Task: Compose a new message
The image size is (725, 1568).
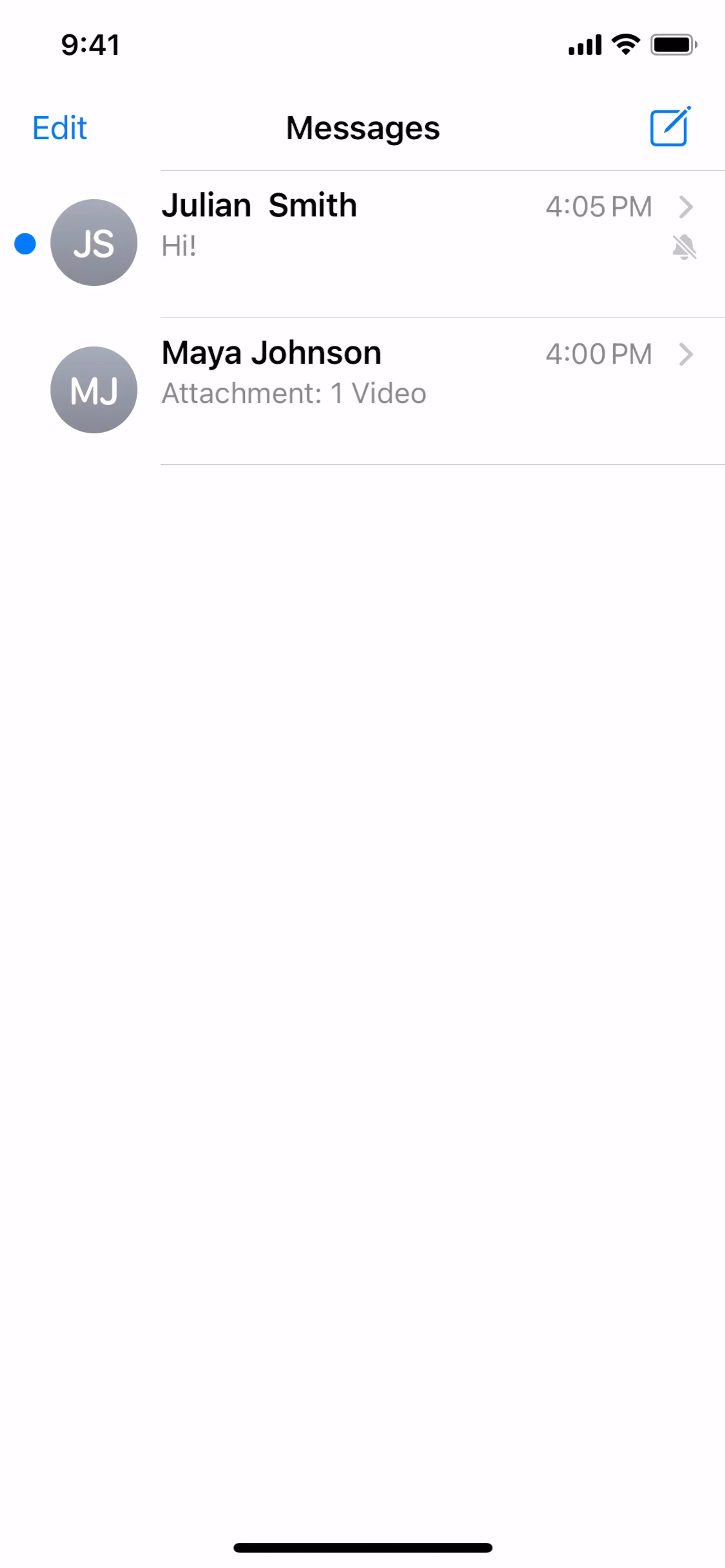Action: click(669, 127)
